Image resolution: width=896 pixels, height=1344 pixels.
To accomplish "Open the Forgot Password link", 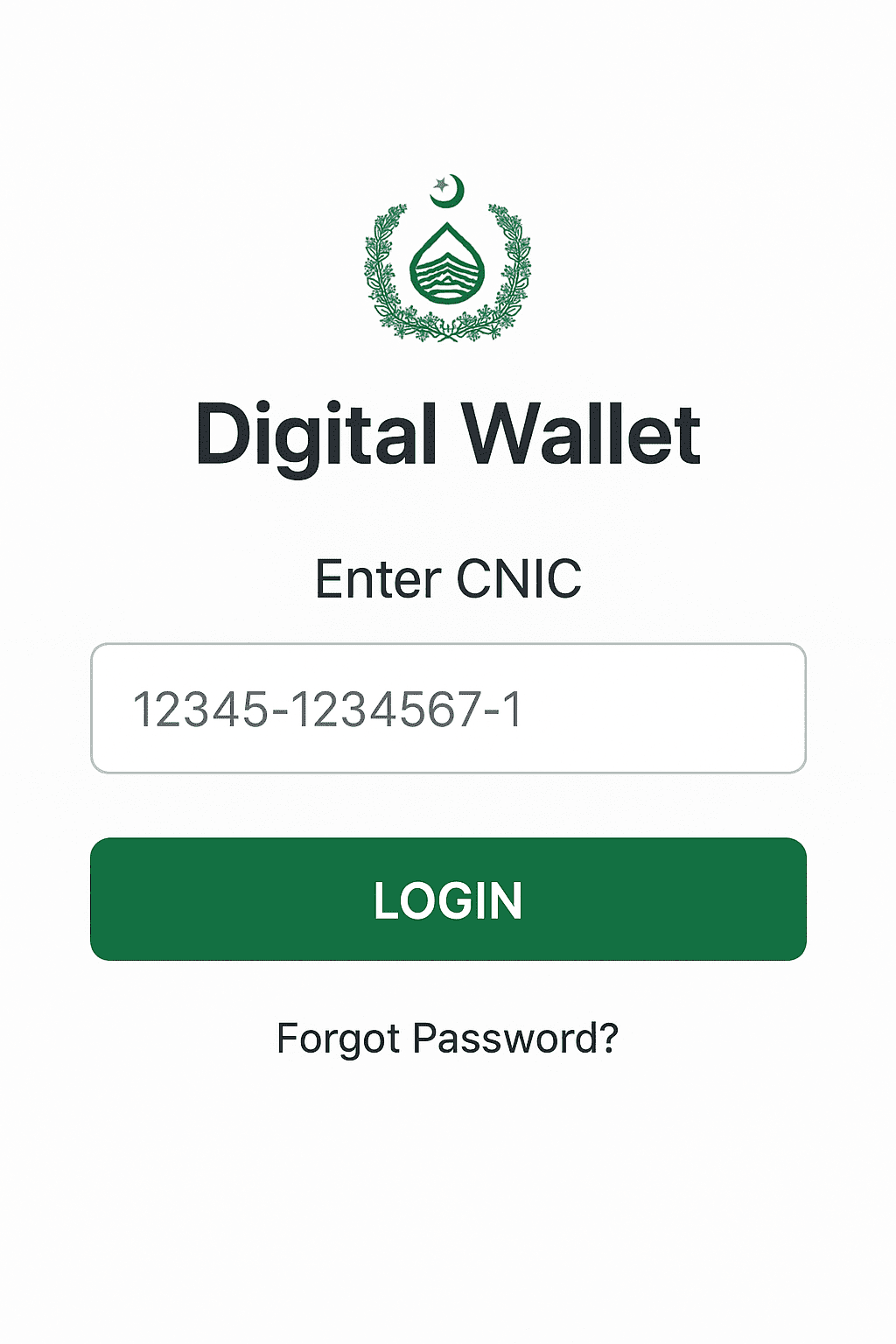I will tap(447, 1039).
